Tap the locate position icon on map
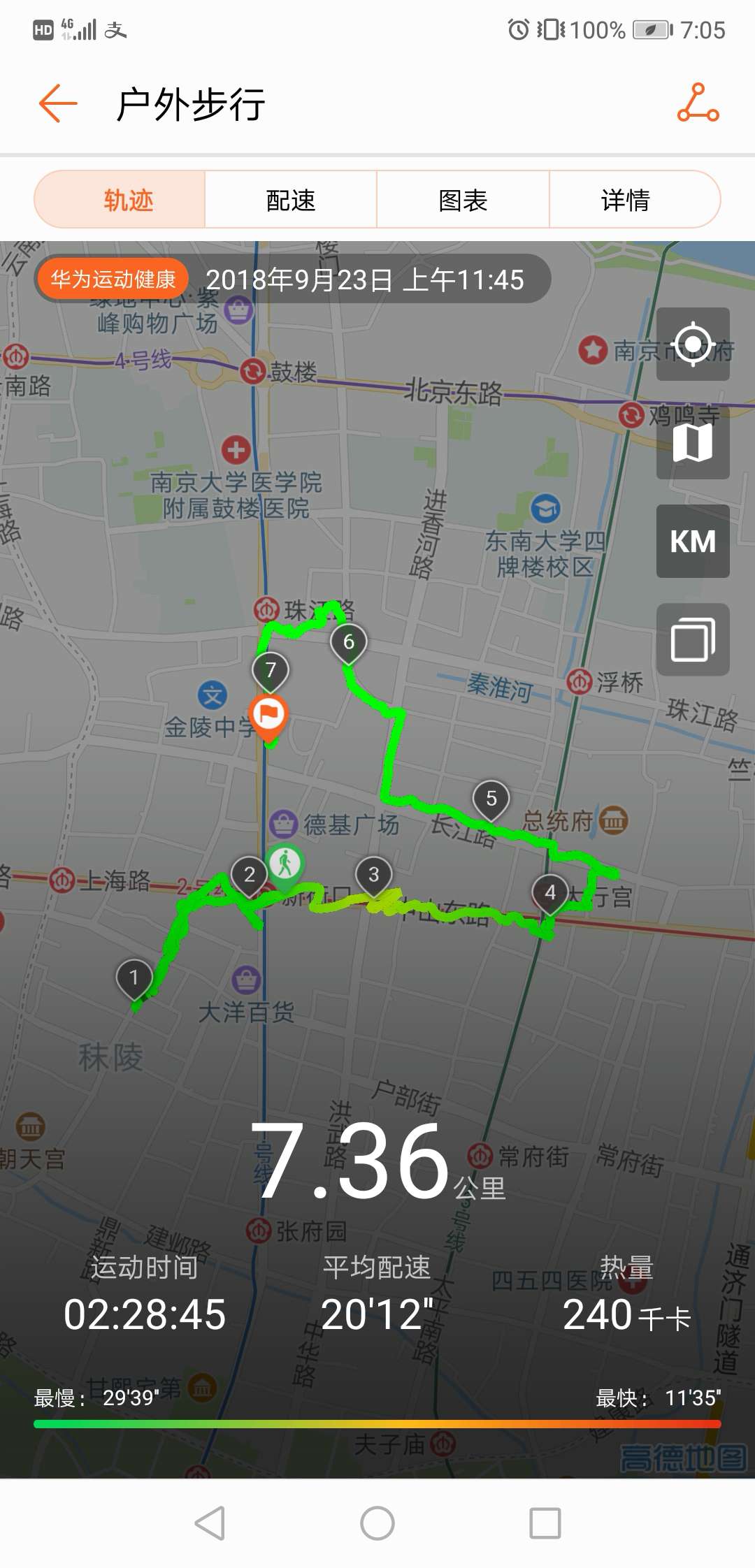Viewport: 755px width, 1568px height. 693,342
